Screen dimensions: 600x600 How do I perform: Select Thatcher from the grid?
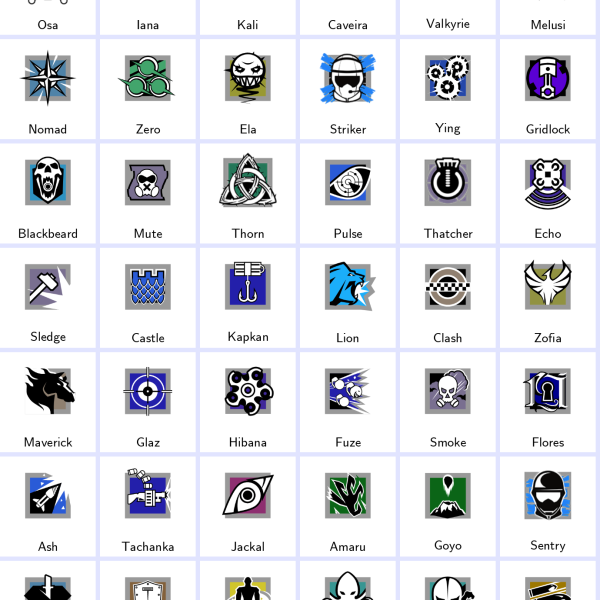448,192
